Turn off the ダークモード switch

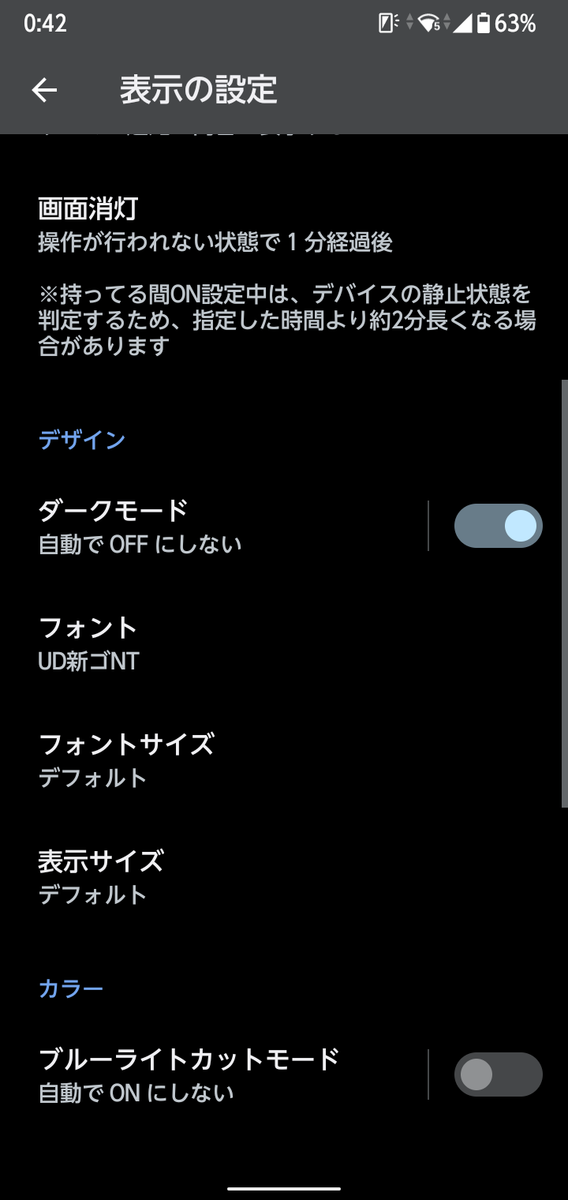[498, 526]
